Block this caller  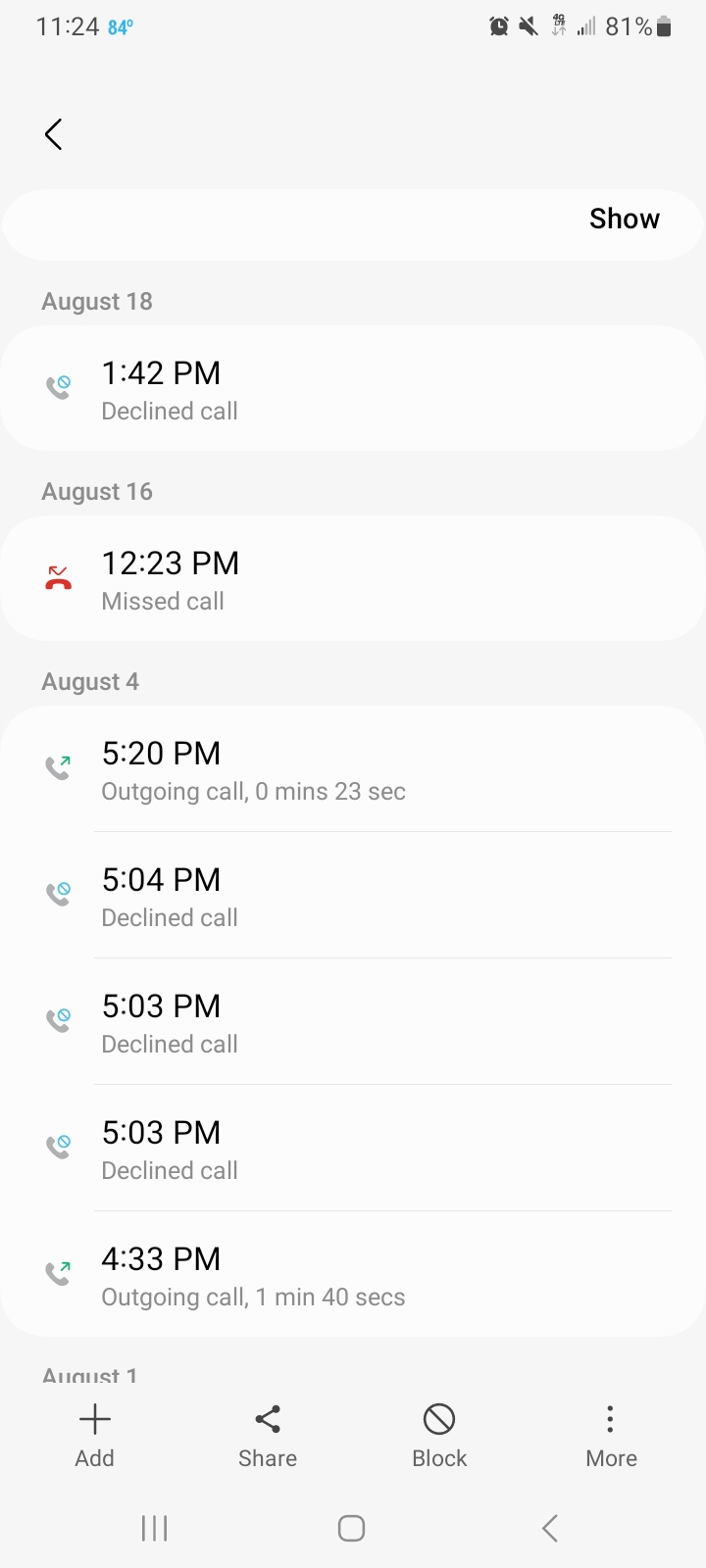pyautogui.click(x=439, y=1435)
